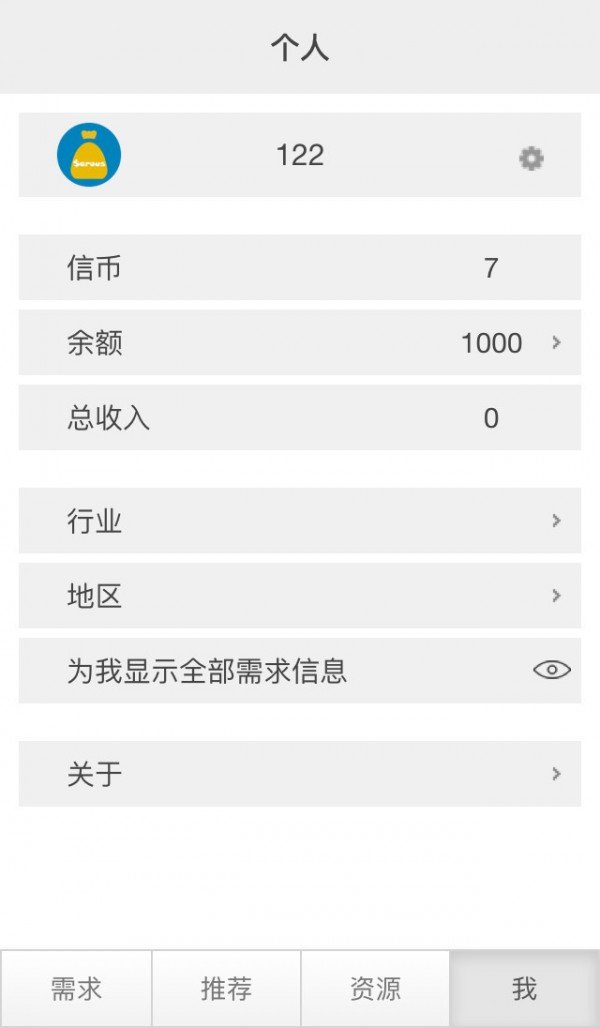This screenshot has height=1028, width=600.
Task: Tap the profile avatar picture
Action: 89,155
